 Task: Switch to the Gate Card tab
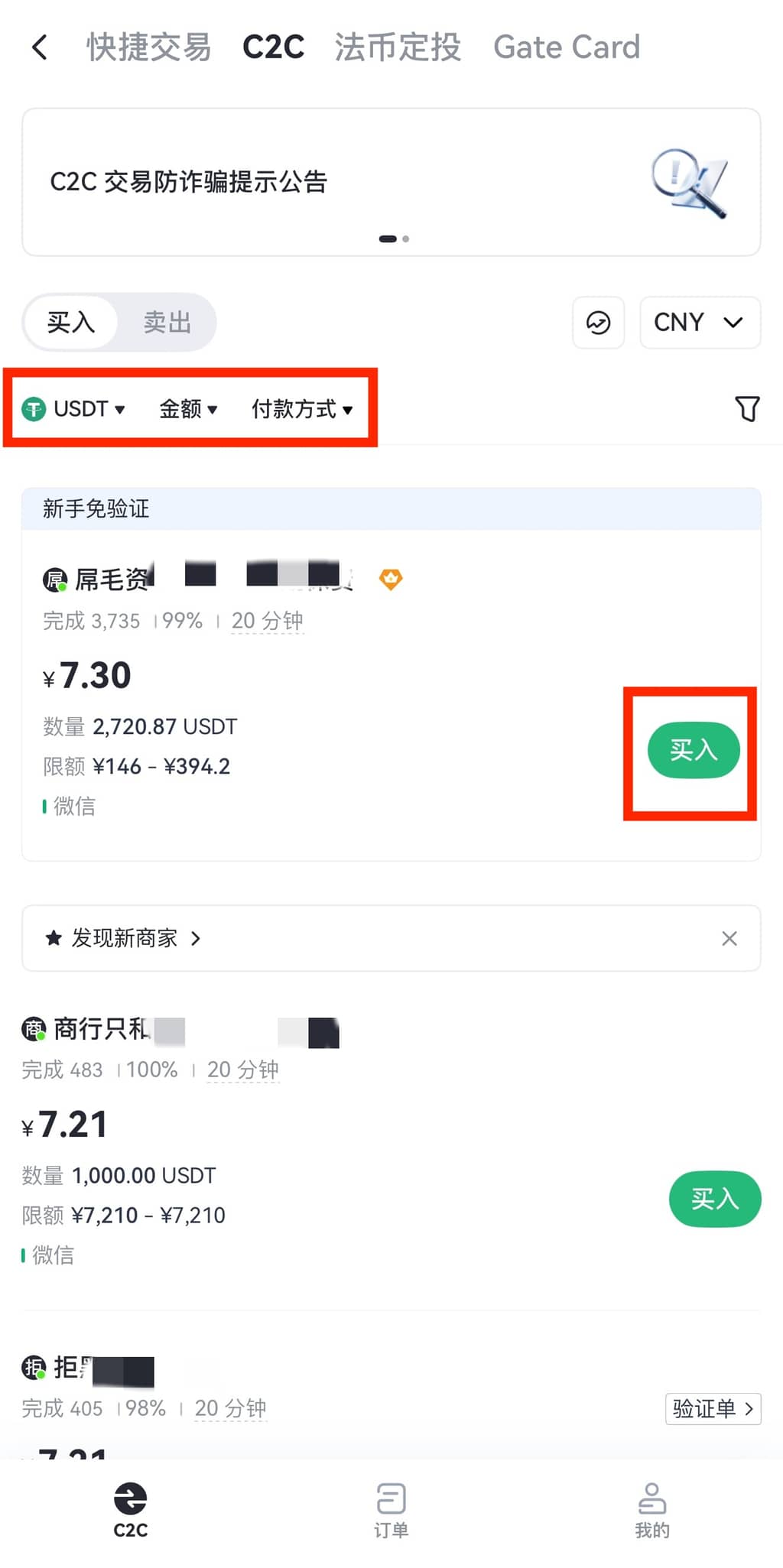[566, 47]
